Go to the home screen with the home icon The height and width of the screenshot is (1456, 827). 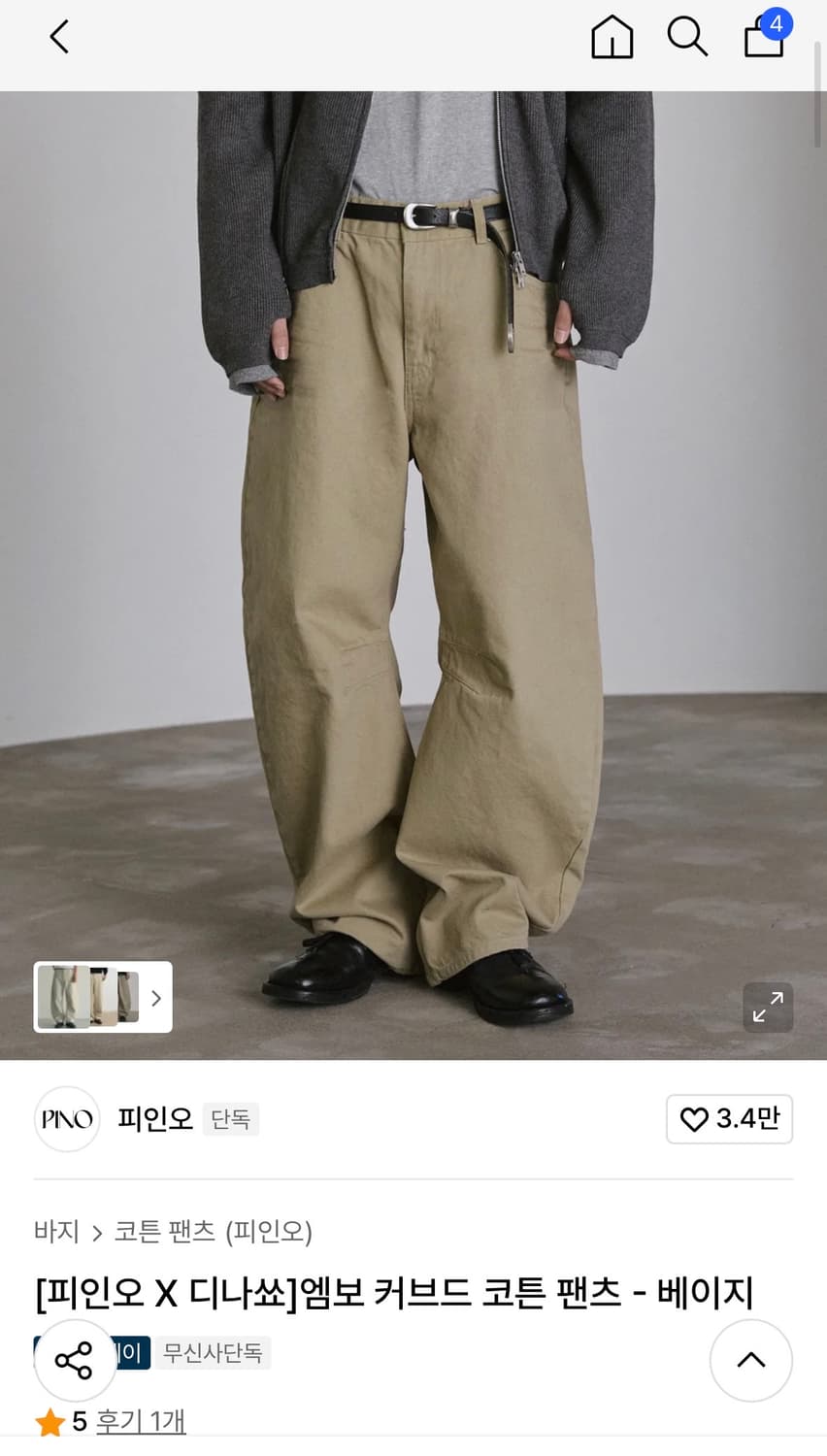point(612,38)
